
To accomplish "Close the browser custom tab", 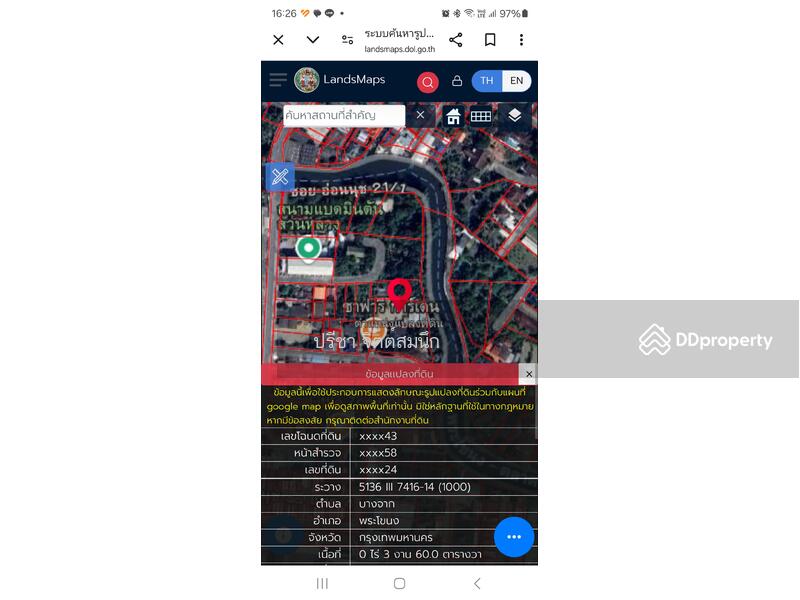I will tap(278, 40).
